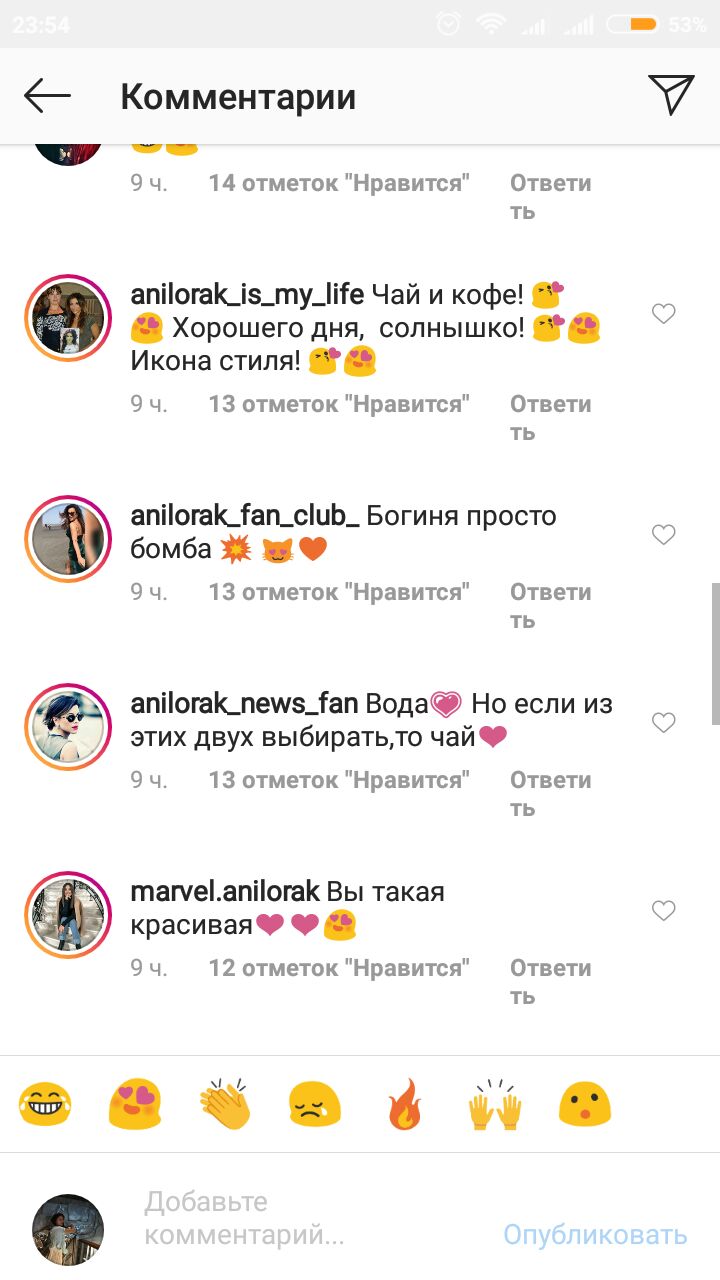This screenshot has width=720, height=1280.
Task: Share the post via the paper plane icon
Action: coord(671,95)
